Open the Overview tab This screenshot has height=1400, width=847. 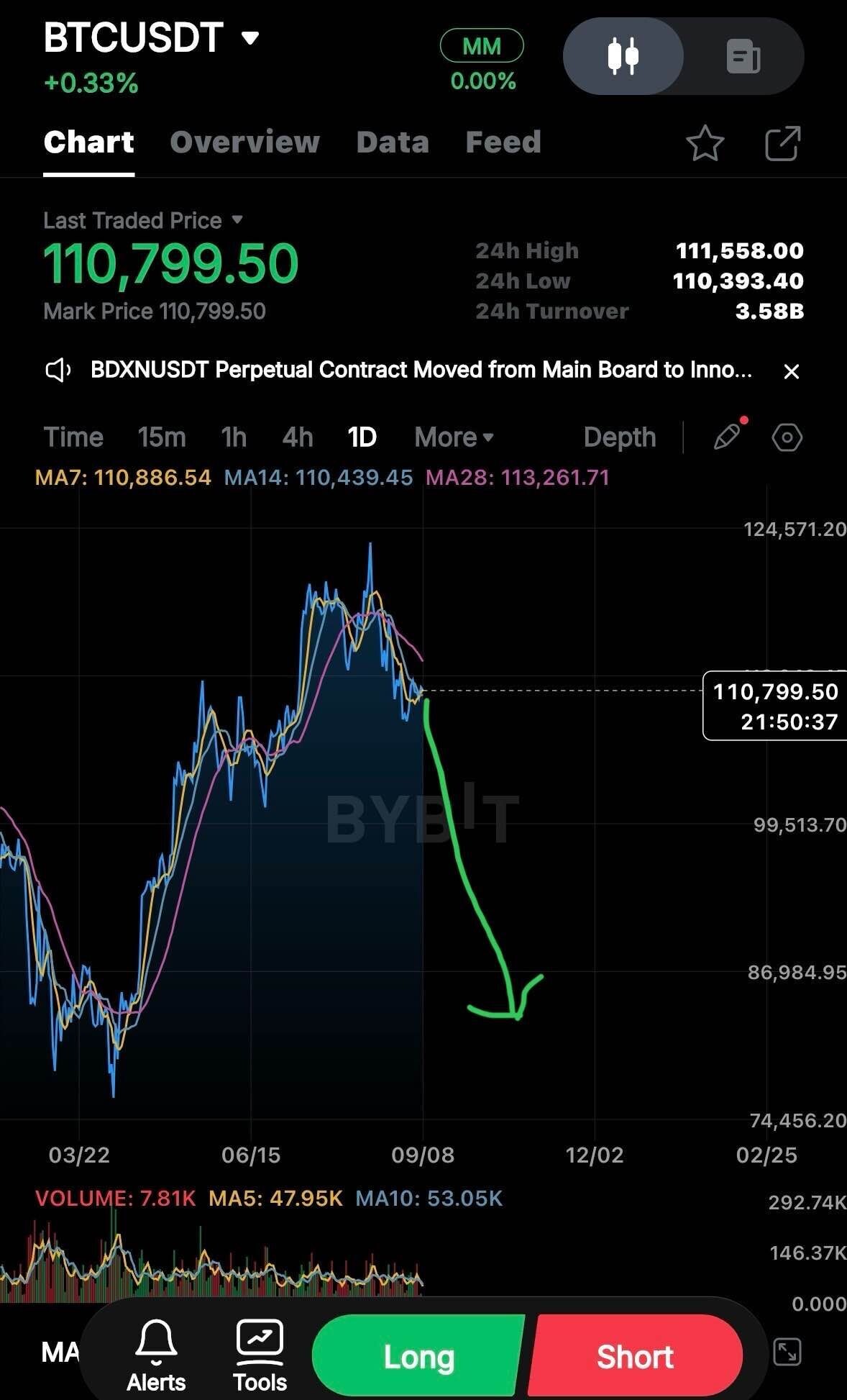click(x=244, y=142)
